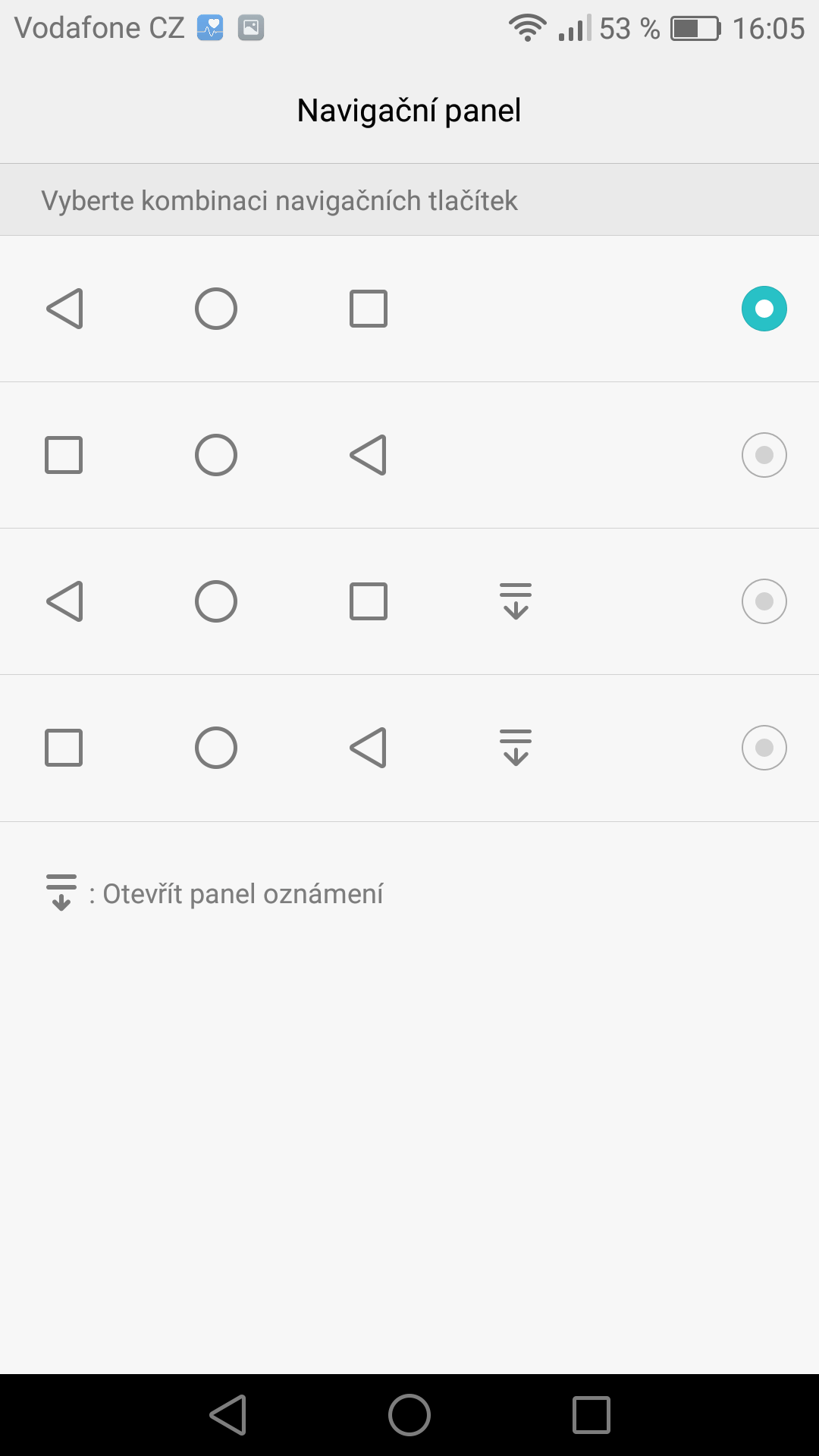Viewport: 819px width, 1456px height.
Task: Pick recents-home-back layout with notification button
Action: (409, 748)
